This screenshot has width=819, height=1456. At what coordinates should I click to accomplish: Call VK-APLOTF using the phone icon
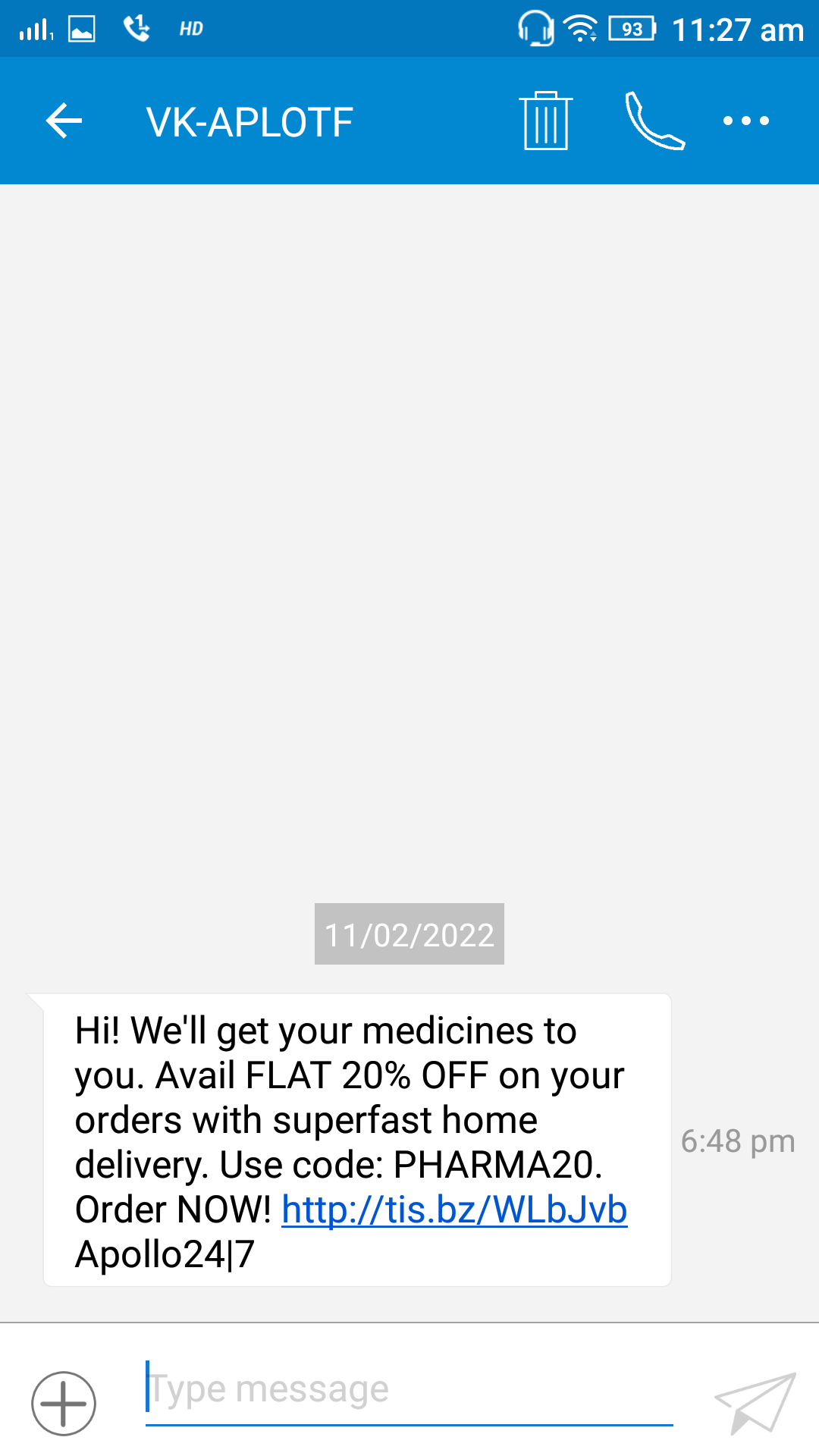pyautogui.click(x=654, y=121)
